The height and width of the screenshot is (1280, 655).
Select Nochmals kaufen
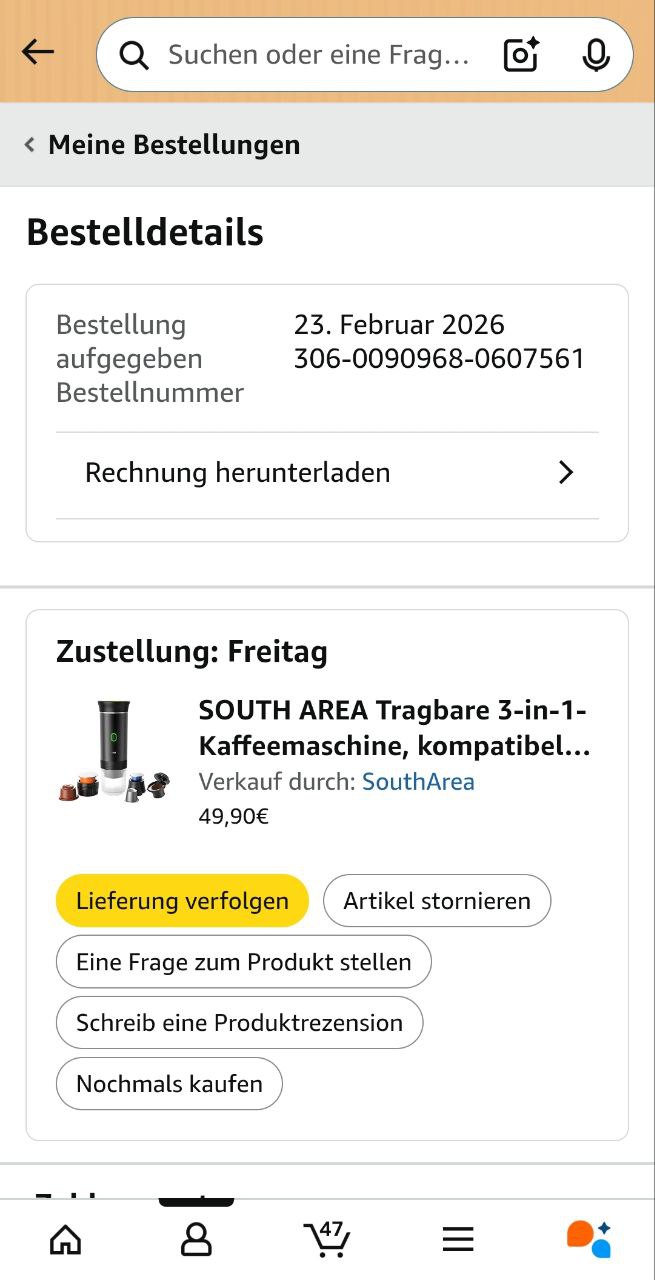pyautogui.click(x=169, y=1084)
